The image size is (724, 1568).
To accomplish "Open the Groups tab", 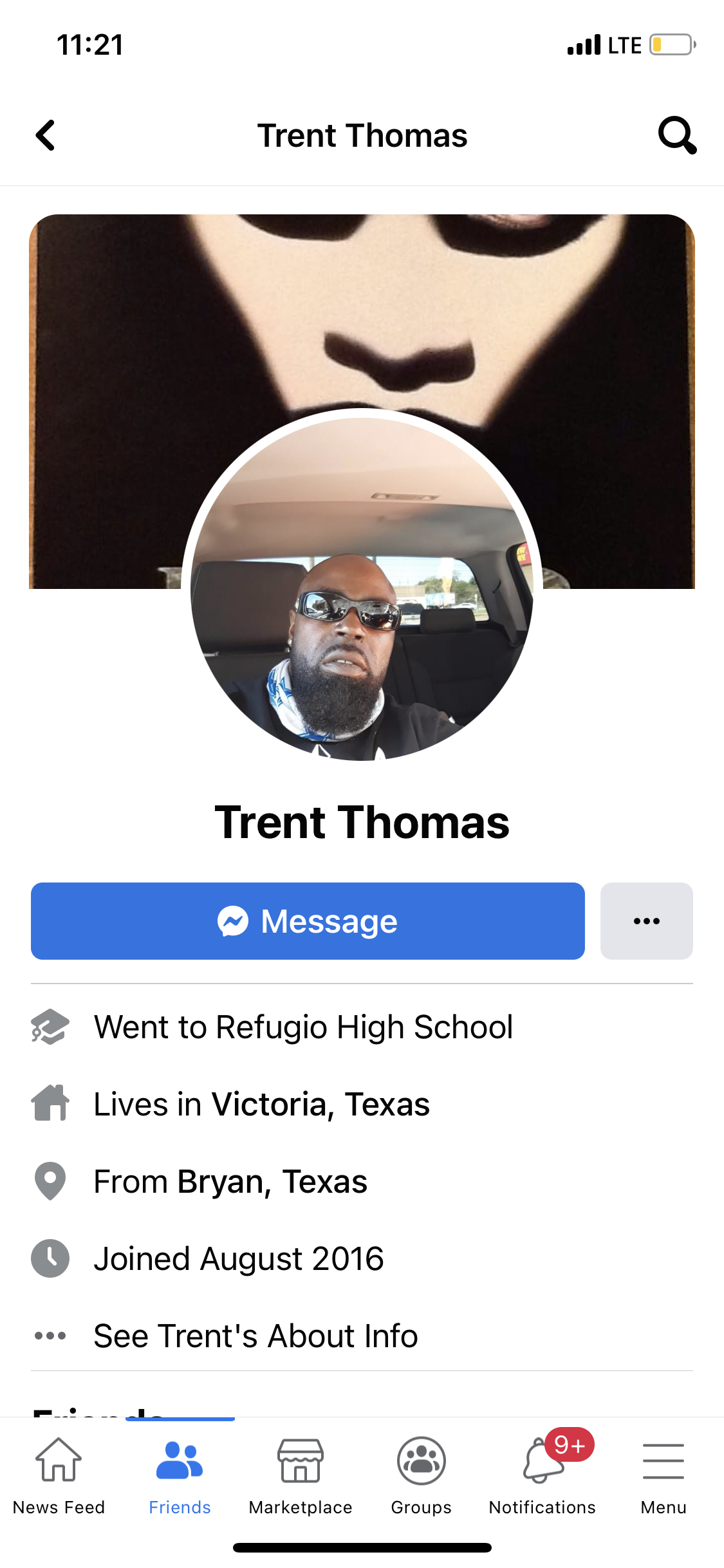I will point(422,1473).
